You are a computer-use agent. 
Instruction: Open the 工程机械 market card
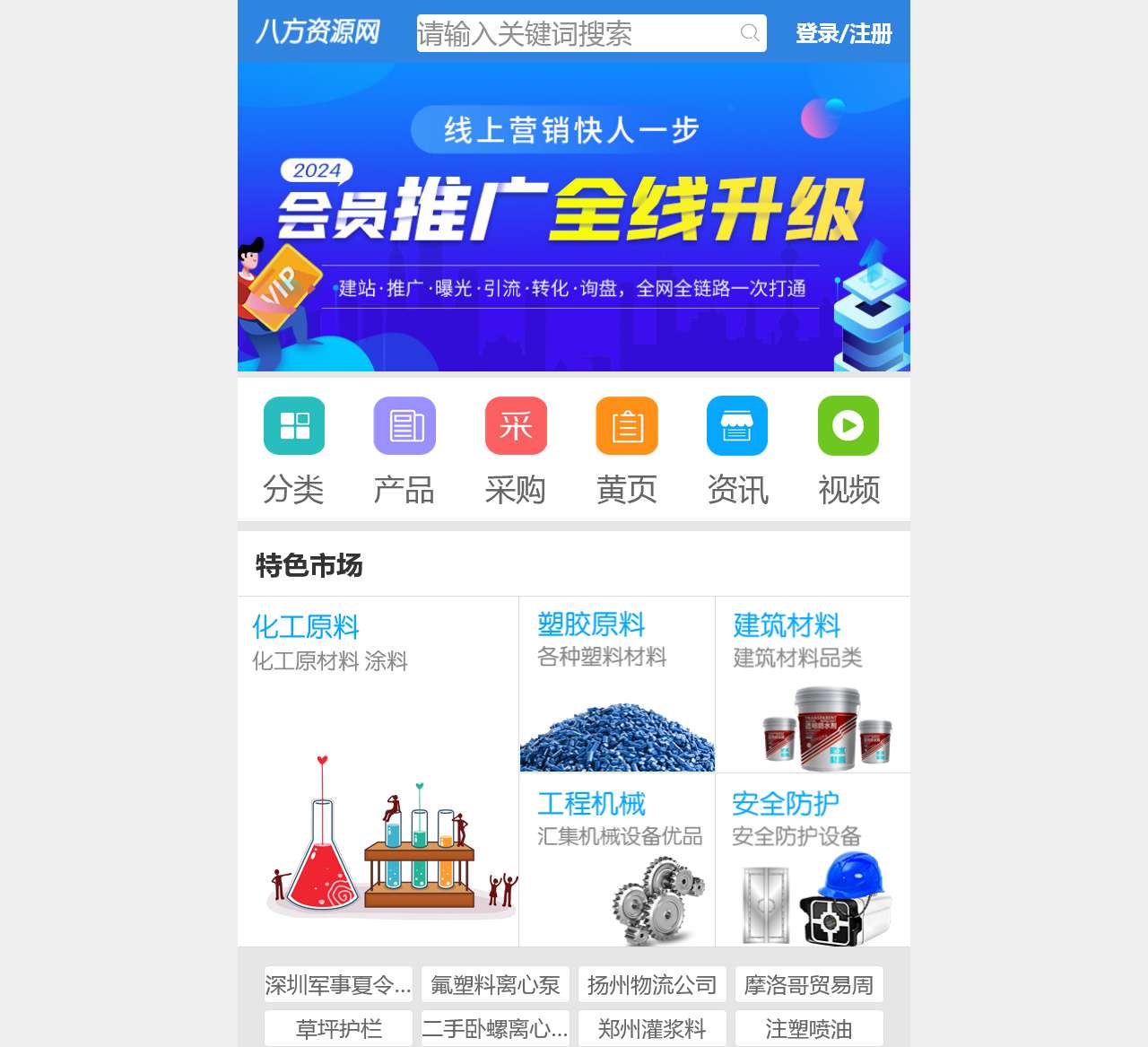pyautogui.click(x=617, y=859)
